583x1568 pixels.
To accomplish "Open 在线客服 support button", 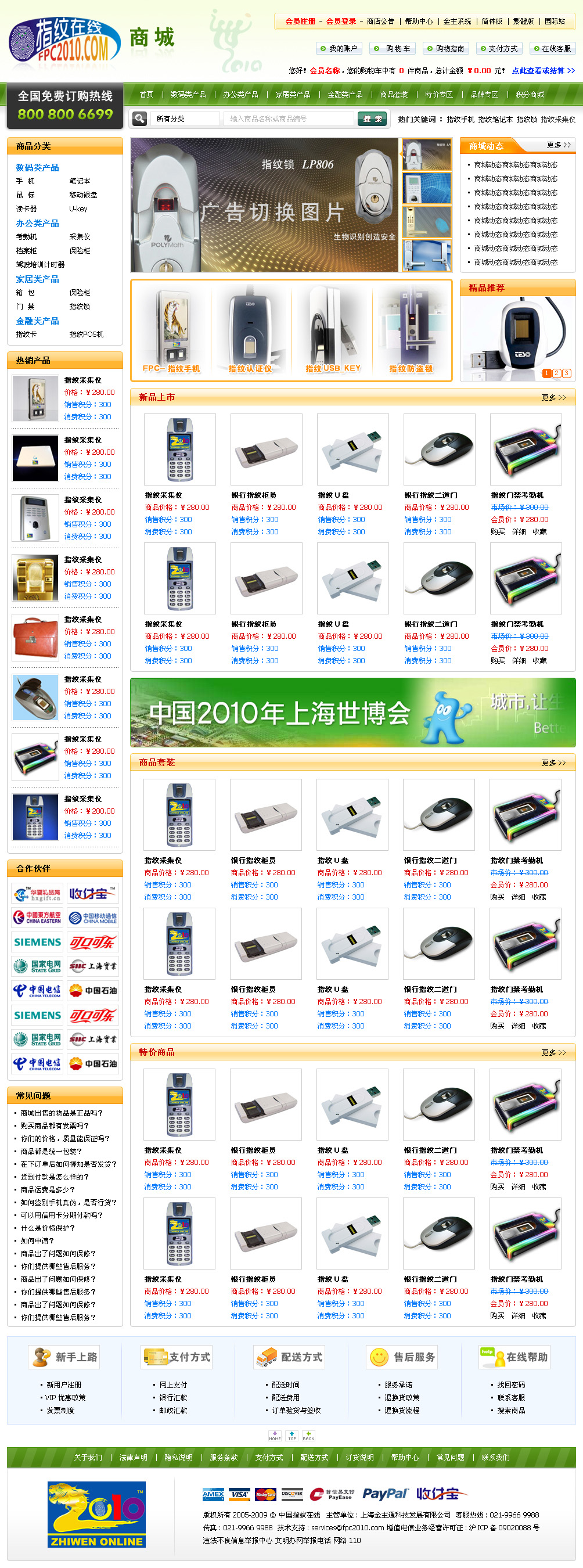I will coord(552,49).
